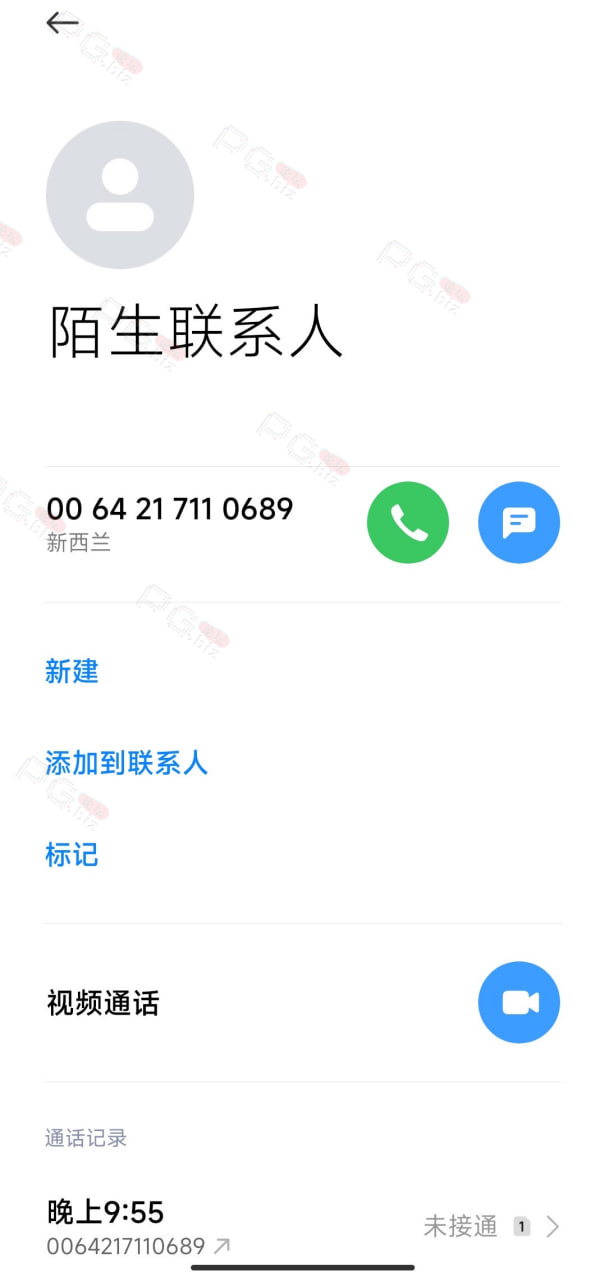This screenshot has height=1280, width=600.
Task: Start a video call with the camera icon
Action: pos(519,1002)
